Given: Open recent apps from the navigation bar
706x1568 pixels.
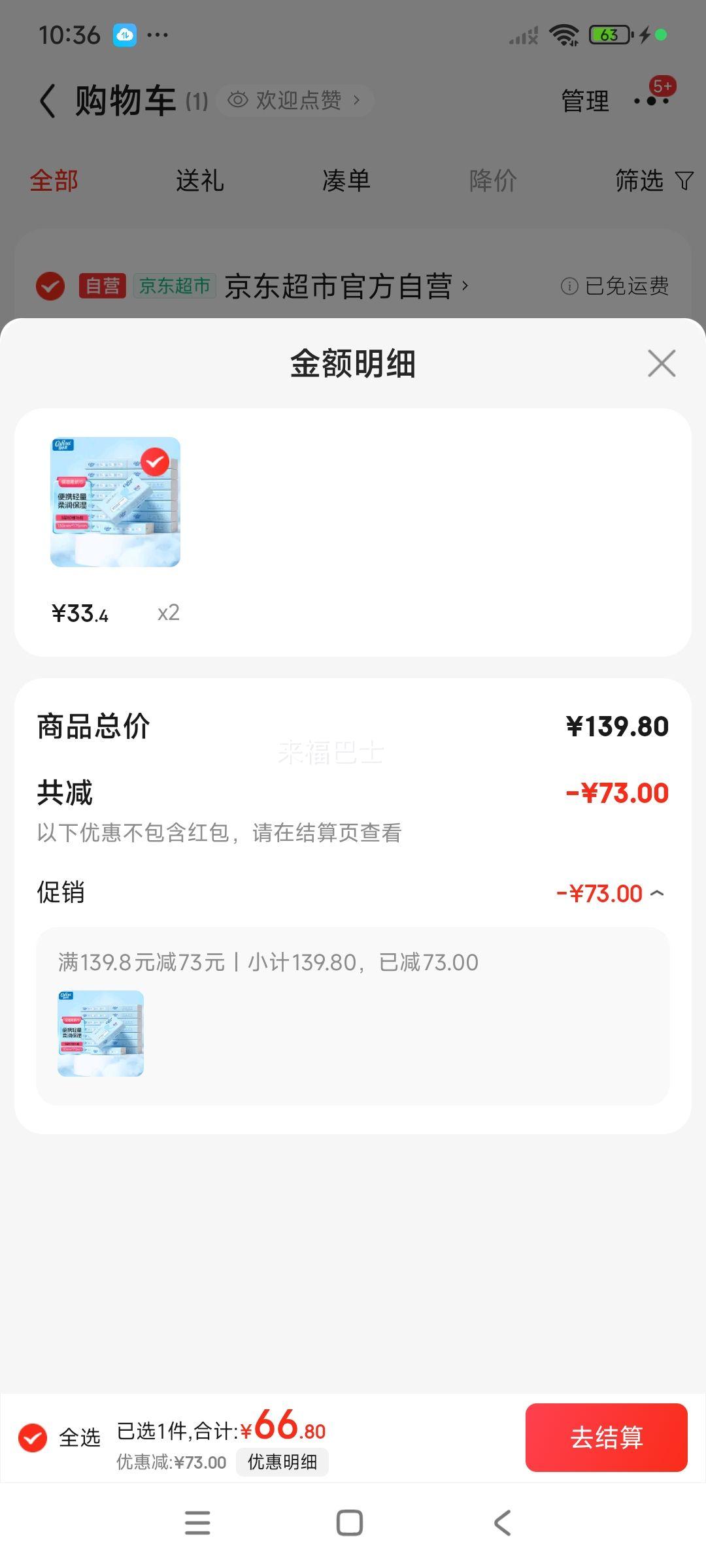Looking at the screenshot, I should click(197, 1523).
